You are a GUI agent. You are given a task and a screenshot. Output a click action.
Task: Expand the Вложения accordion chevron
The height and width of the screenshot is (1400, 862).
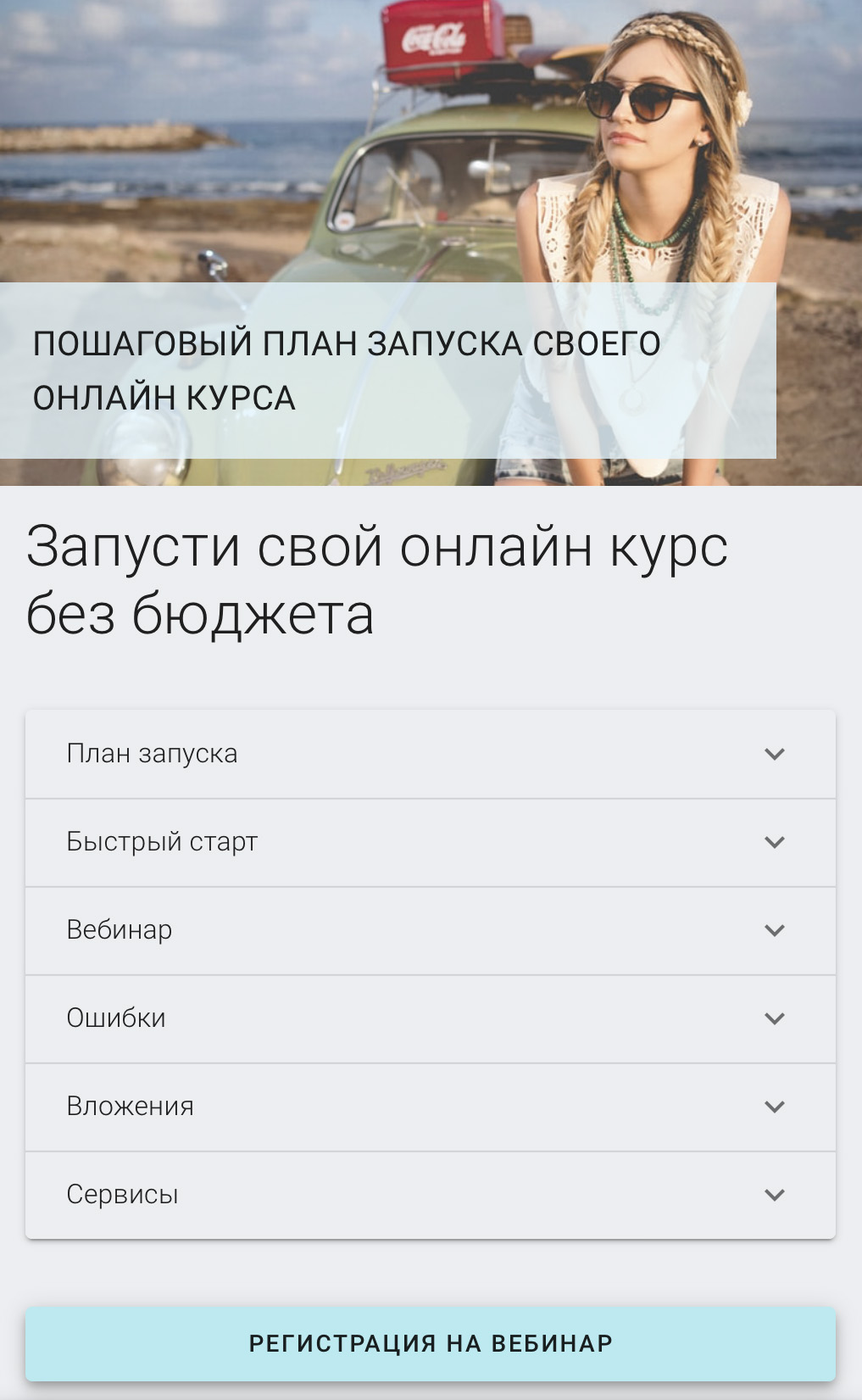(774, 1107)
